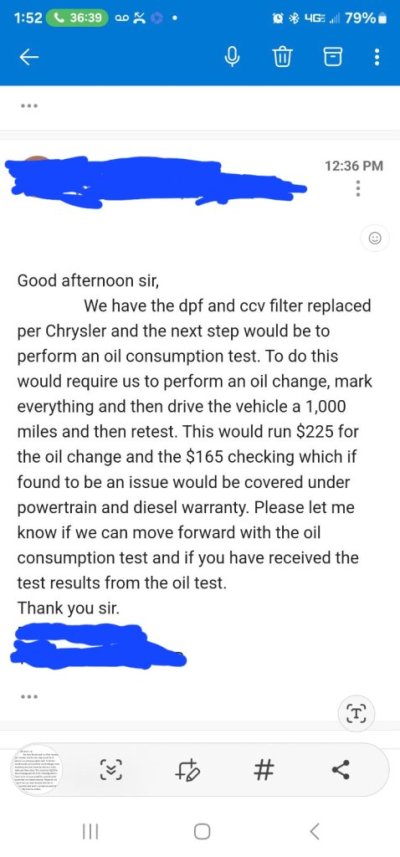The width and height of the screenshot is (400, 857).
Task: Open message options under the 12:36 PM timestamp
Action: (x=358, y=189)
